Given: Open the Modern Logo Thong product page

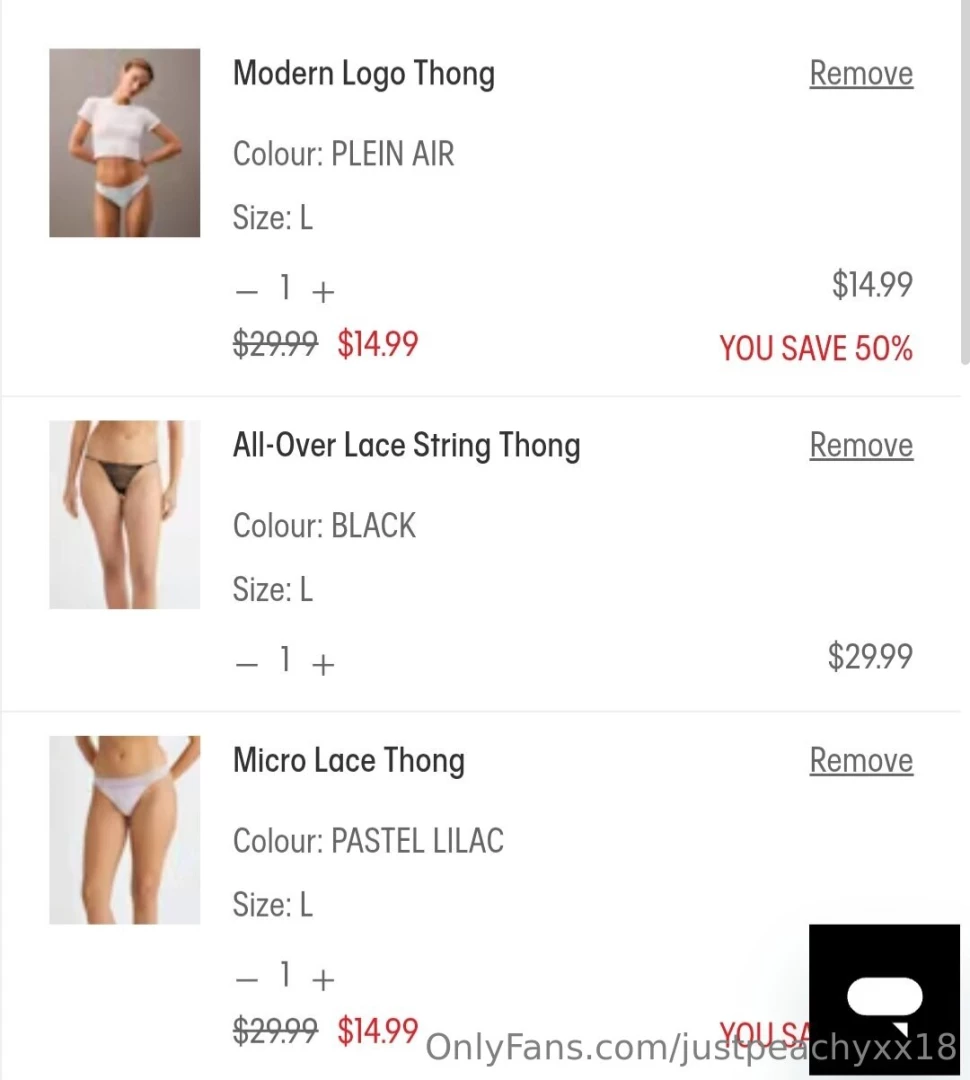Looking at the screenshot, I should coord(363,72).
